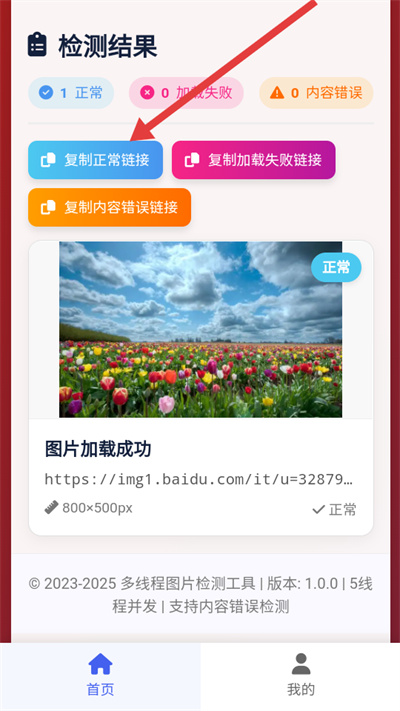Switch to the 首页 tab
The height and width of the screenshot is (711, 400).
click(100, 676)
